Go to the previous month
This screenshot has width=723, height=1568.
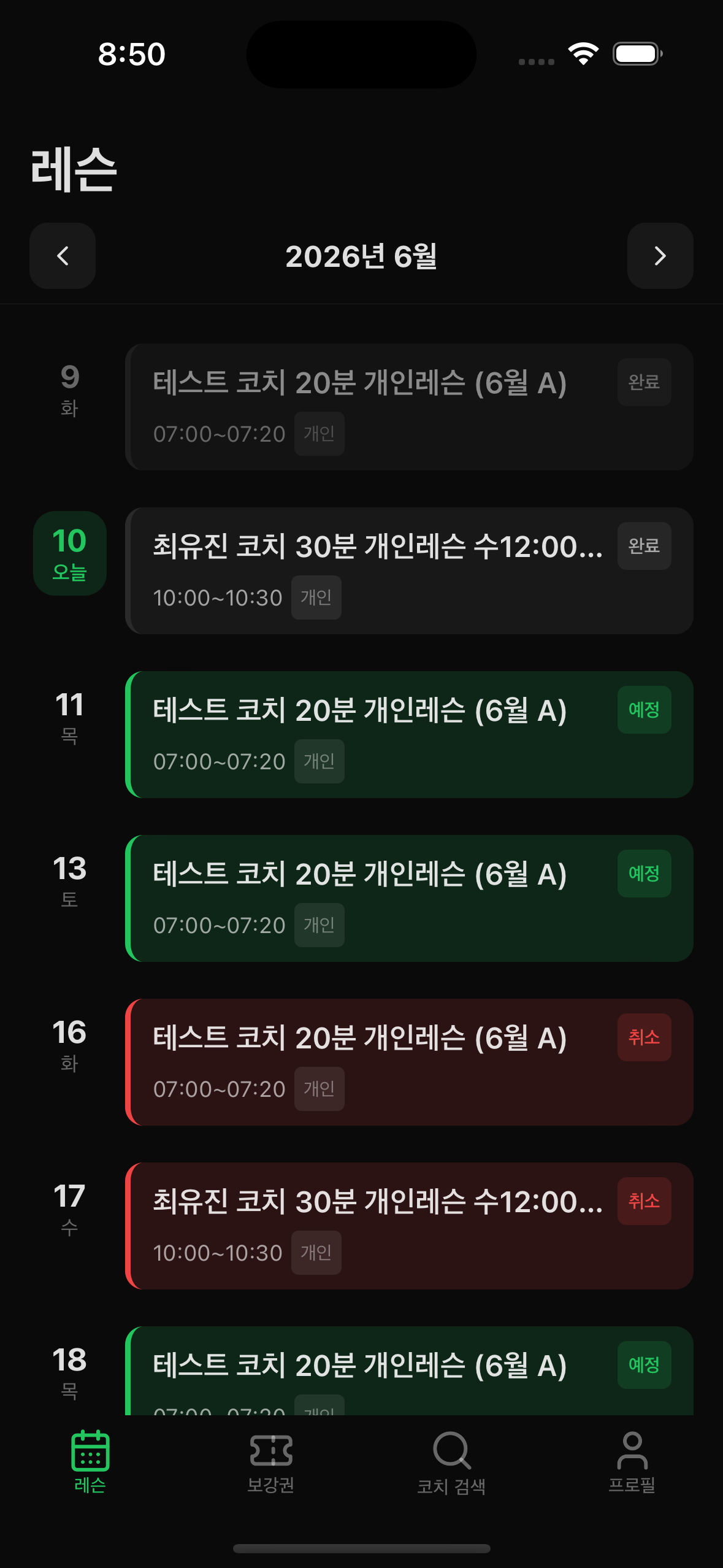pyautogui.click(x=63, y=256)
